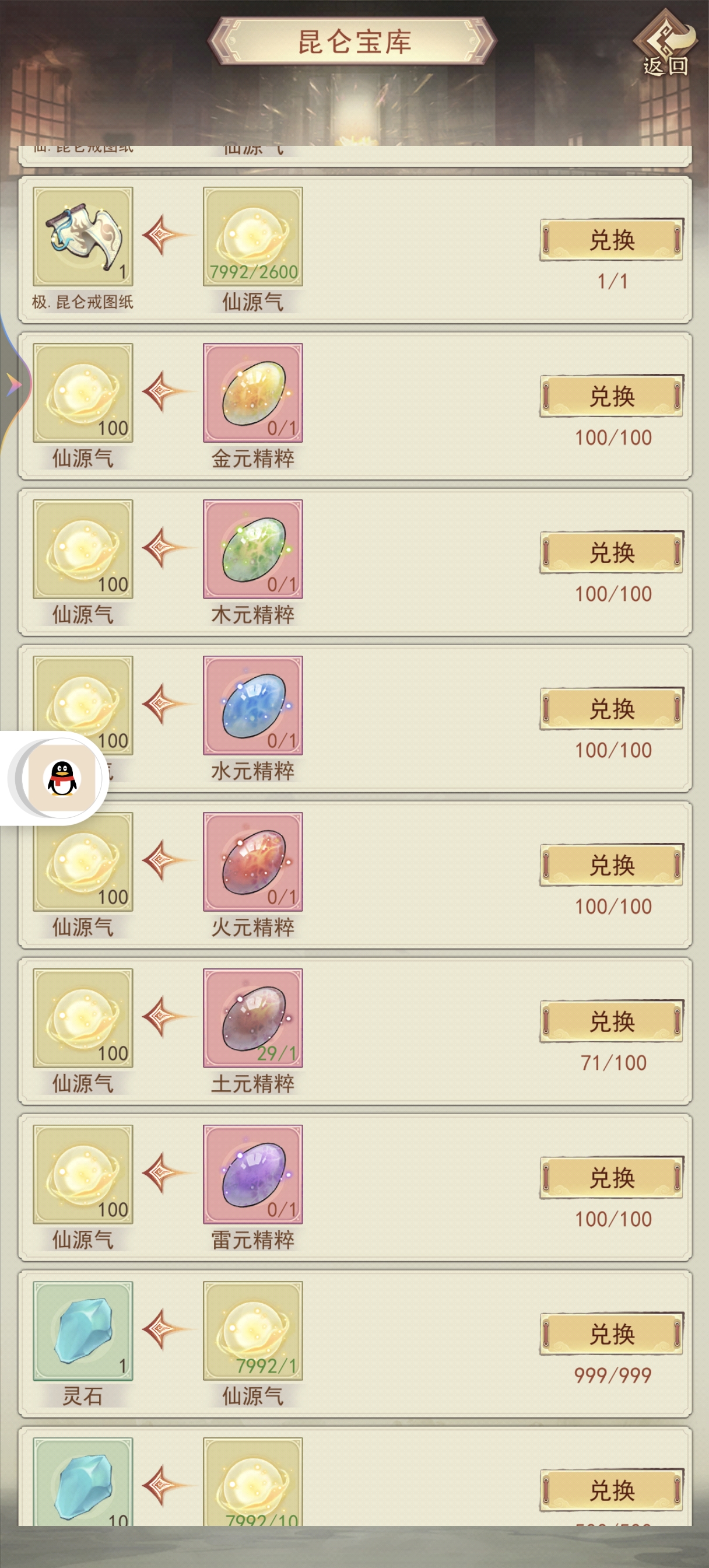709x1568 pixels.
Task: Tap 兑换 on the 雷元精粹 row
Action: 612,1178
